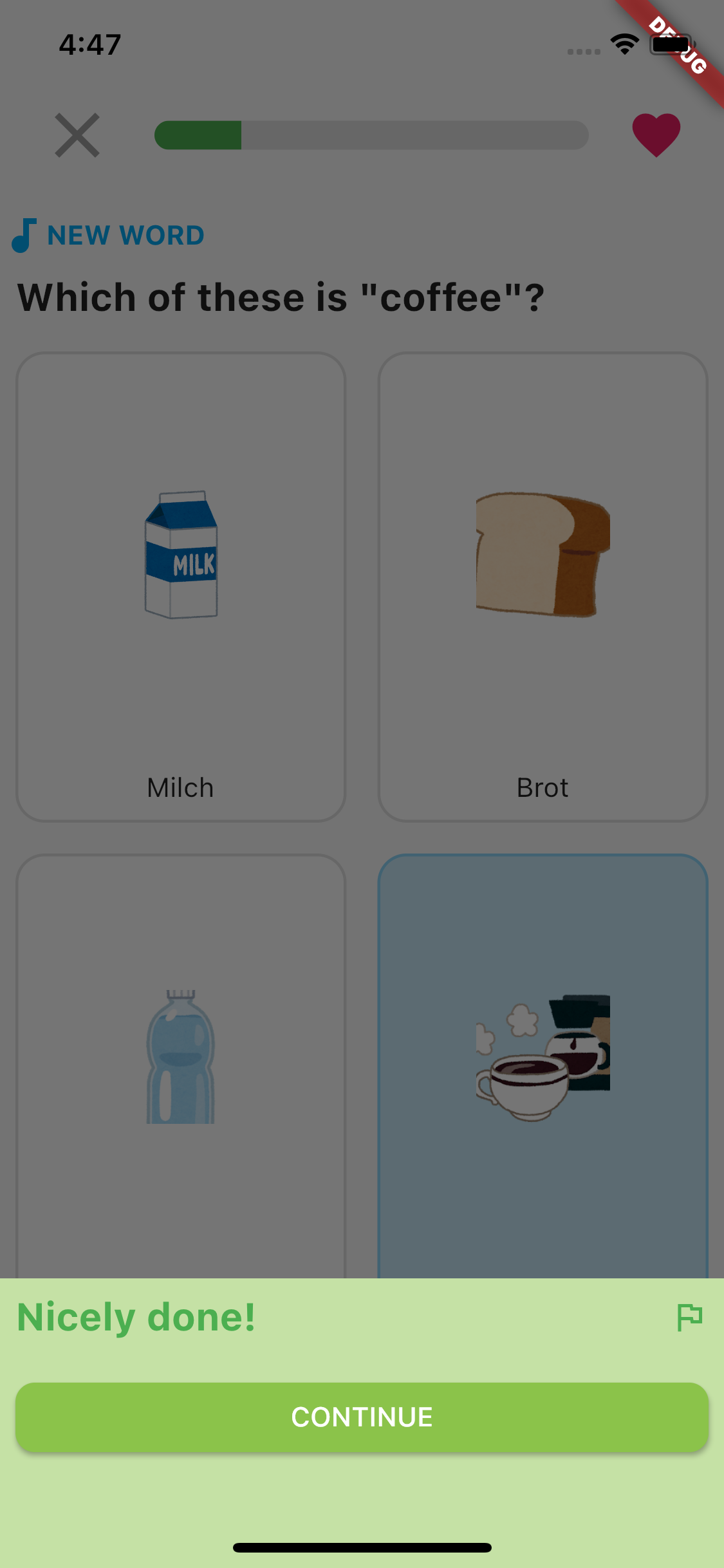
Task: Close the lesson with the X icon
Action: pyautogui.click(x=77, y=135)
